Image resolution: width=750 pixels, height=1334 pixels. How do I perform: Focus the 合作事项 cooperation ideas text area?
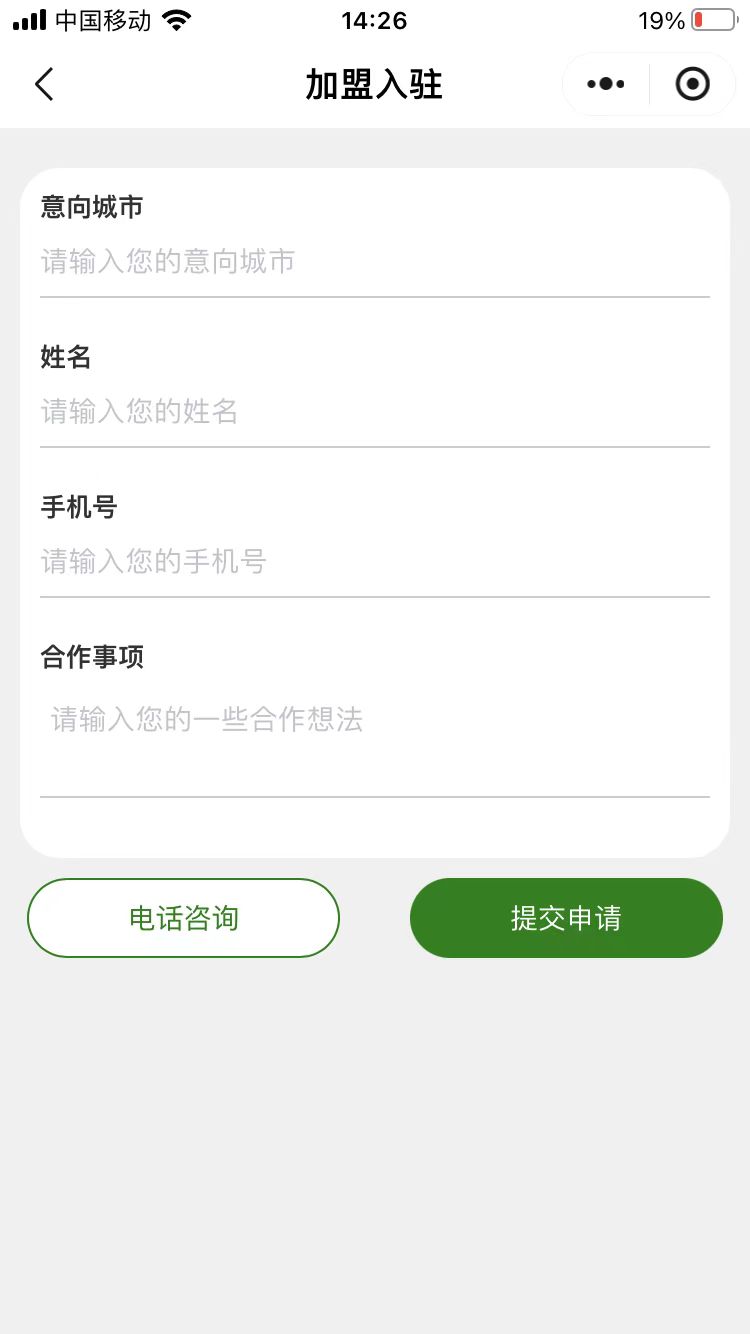click(x=375, y=740)
